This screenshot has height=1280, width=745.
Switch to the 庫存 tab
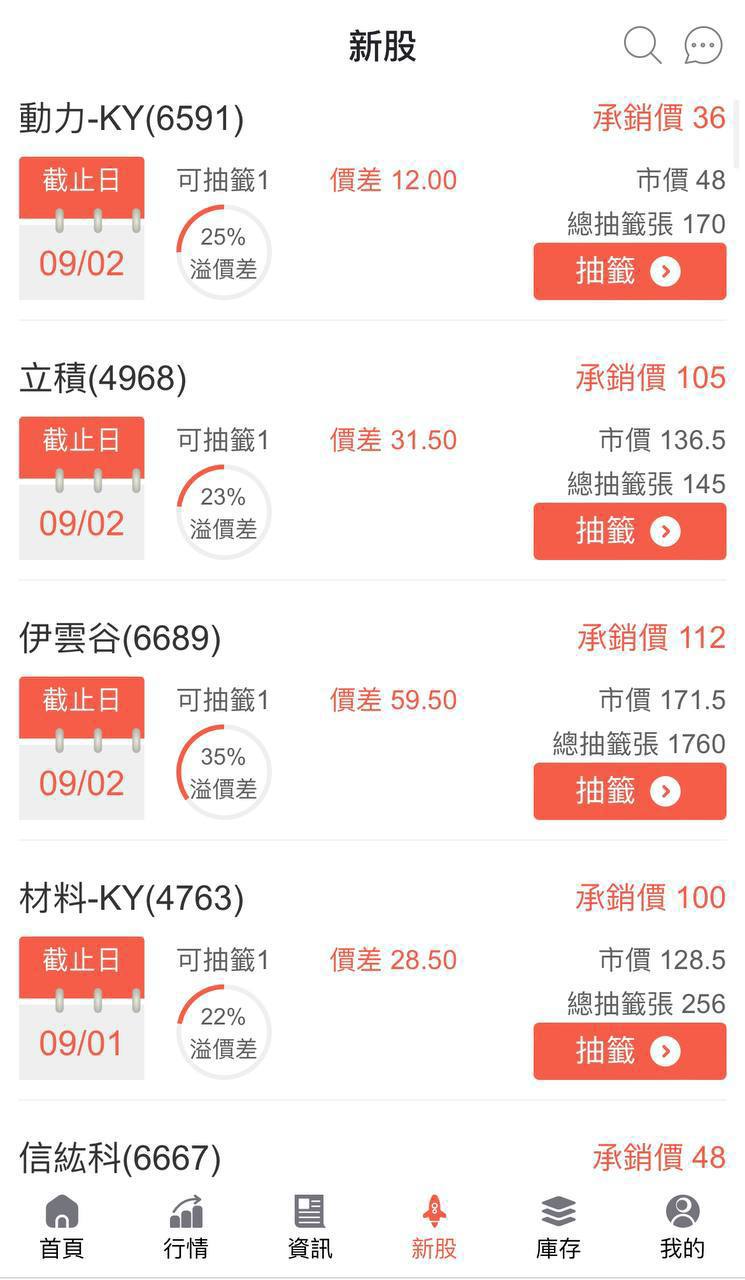click(558, 1227)
